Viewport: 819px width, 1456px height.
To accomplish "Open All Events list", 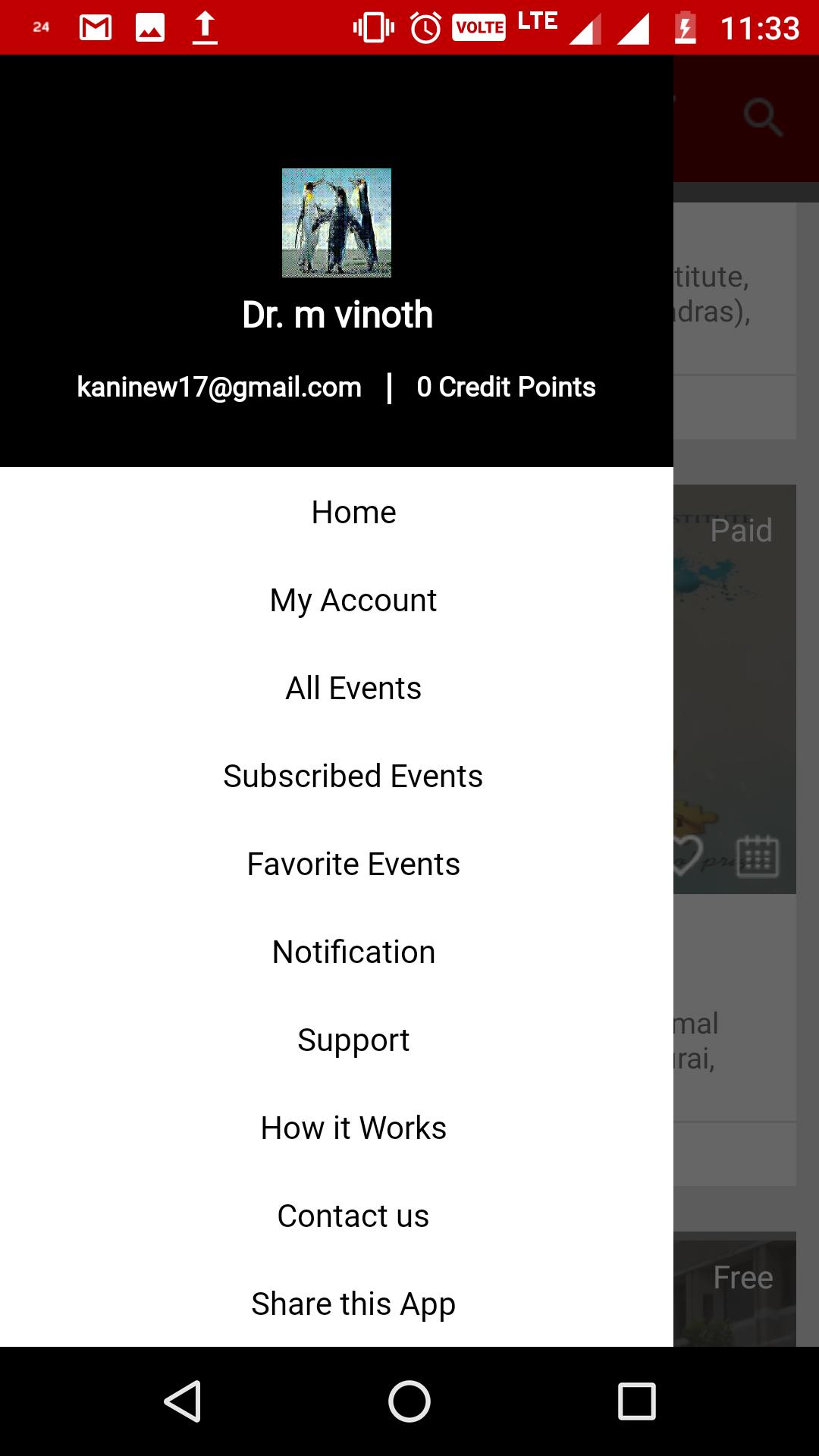I will point(353,689).
